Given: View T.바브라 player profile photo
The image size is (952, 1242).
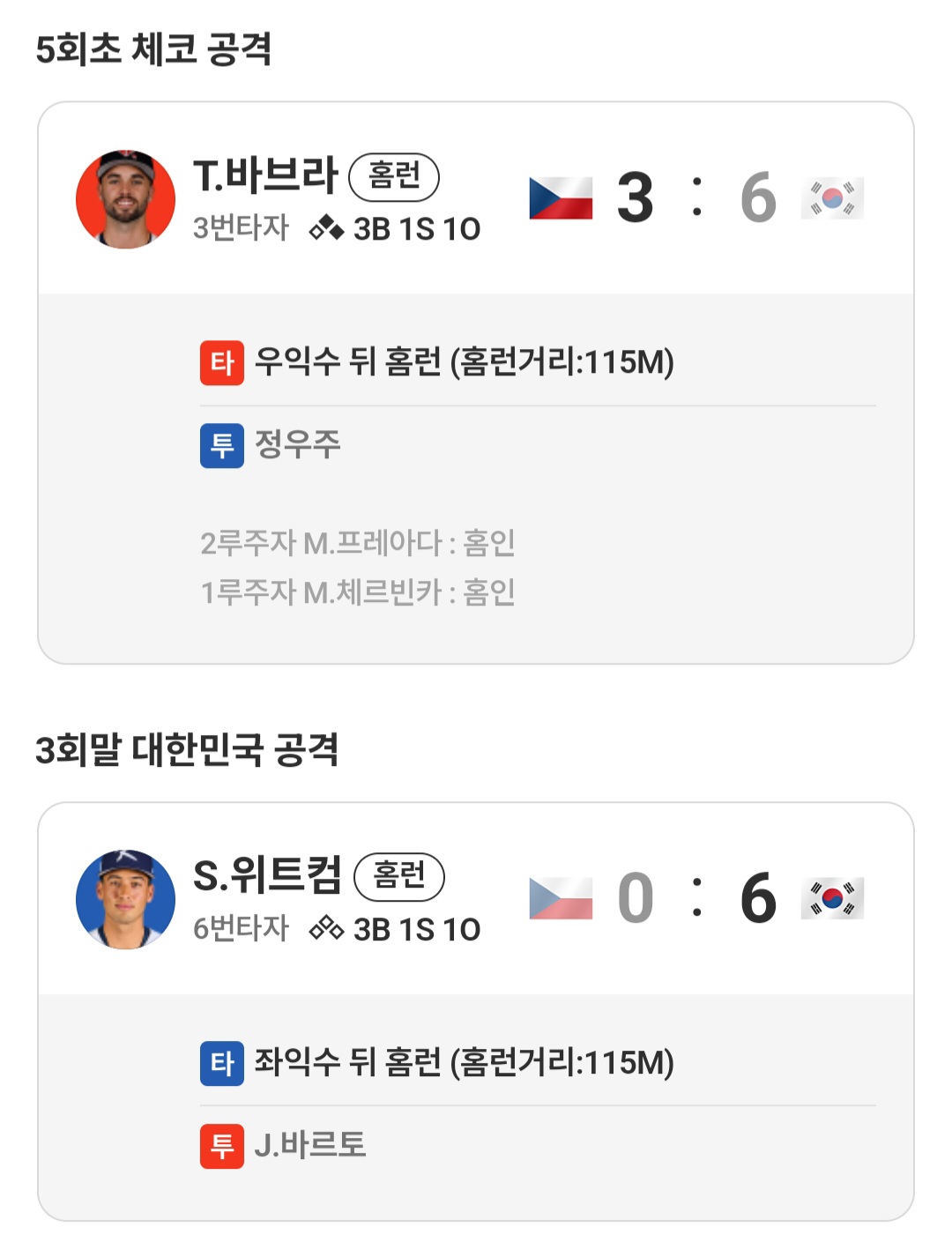Looking at the screenshot, I should point(125,199).
